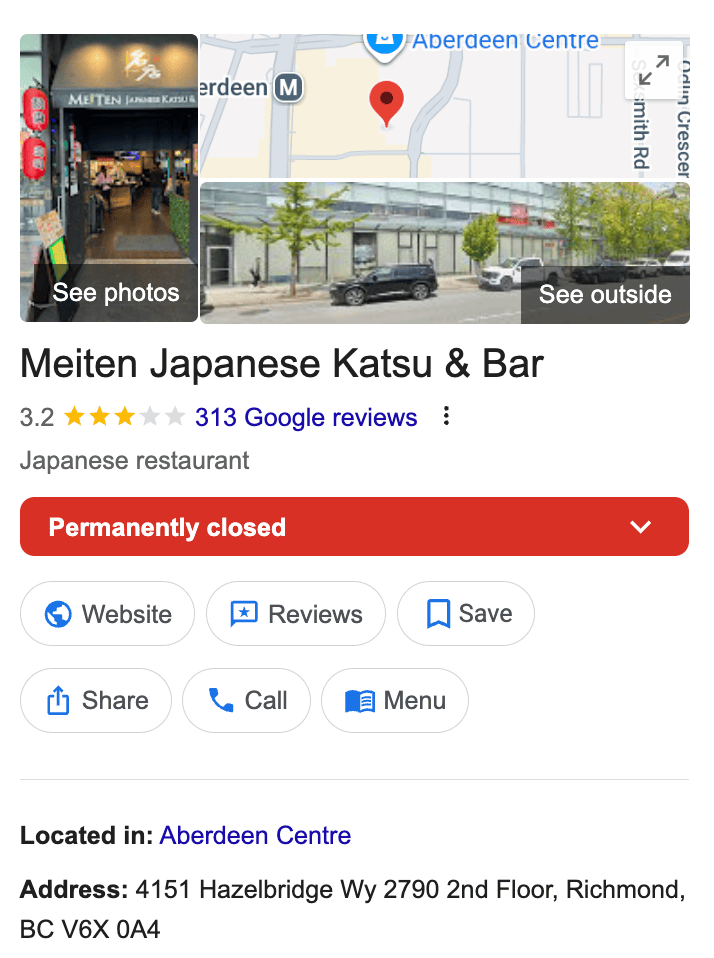The image size is (714, 958).
Task: Open the Aberdeen Centre link
Action: (x=255, y=835)
